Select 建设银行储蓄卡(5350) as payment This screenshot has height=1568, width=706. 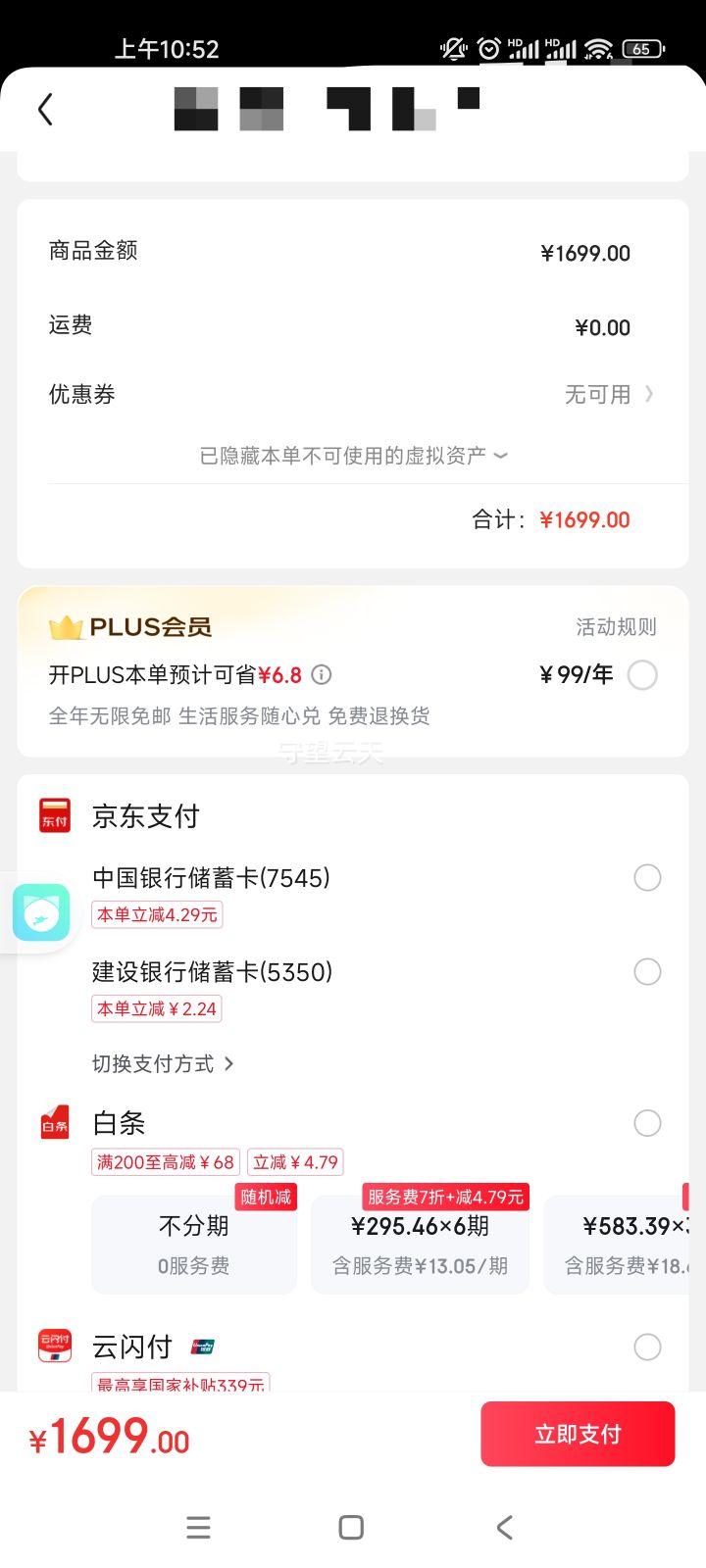(647, 971)
